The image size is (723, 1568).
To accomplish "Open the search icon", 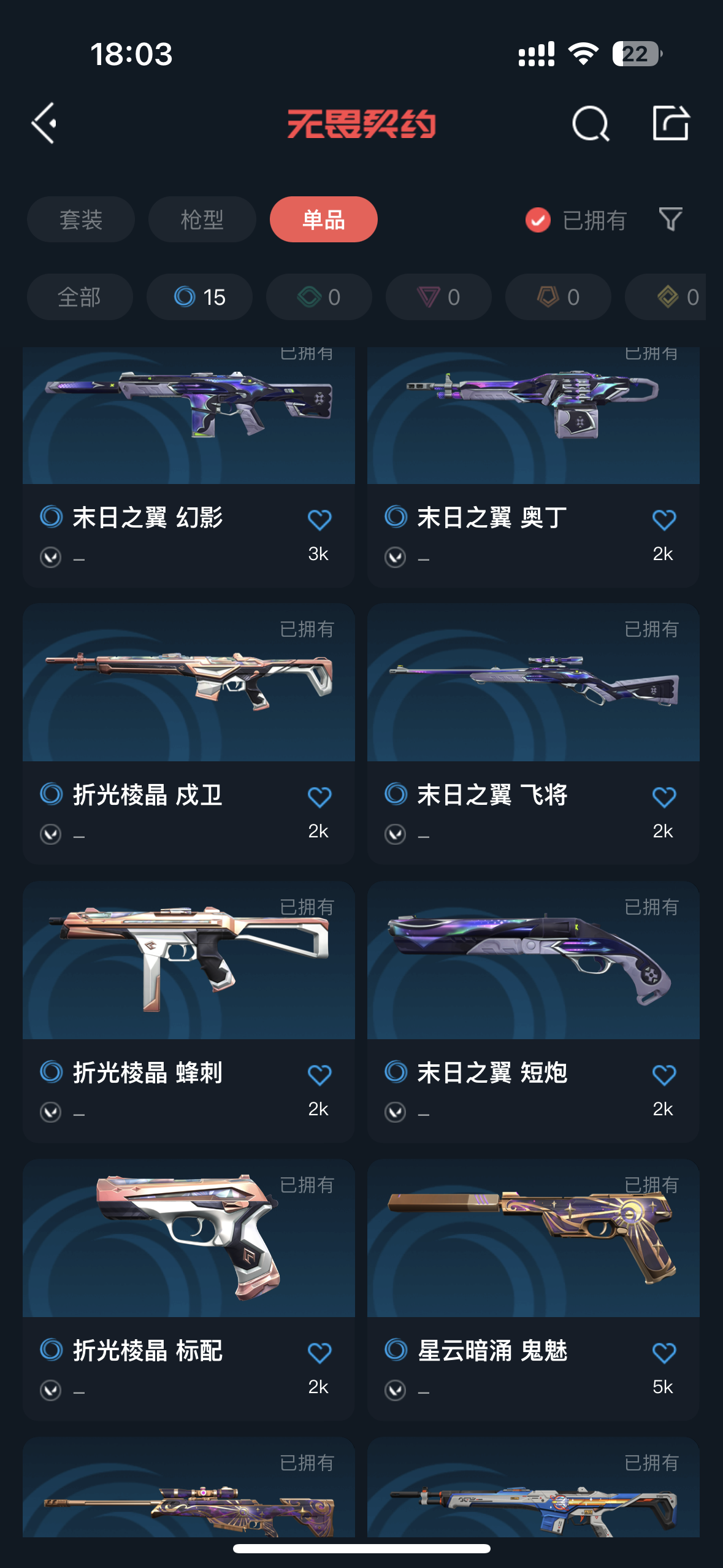I will click(x=591, y=123).
